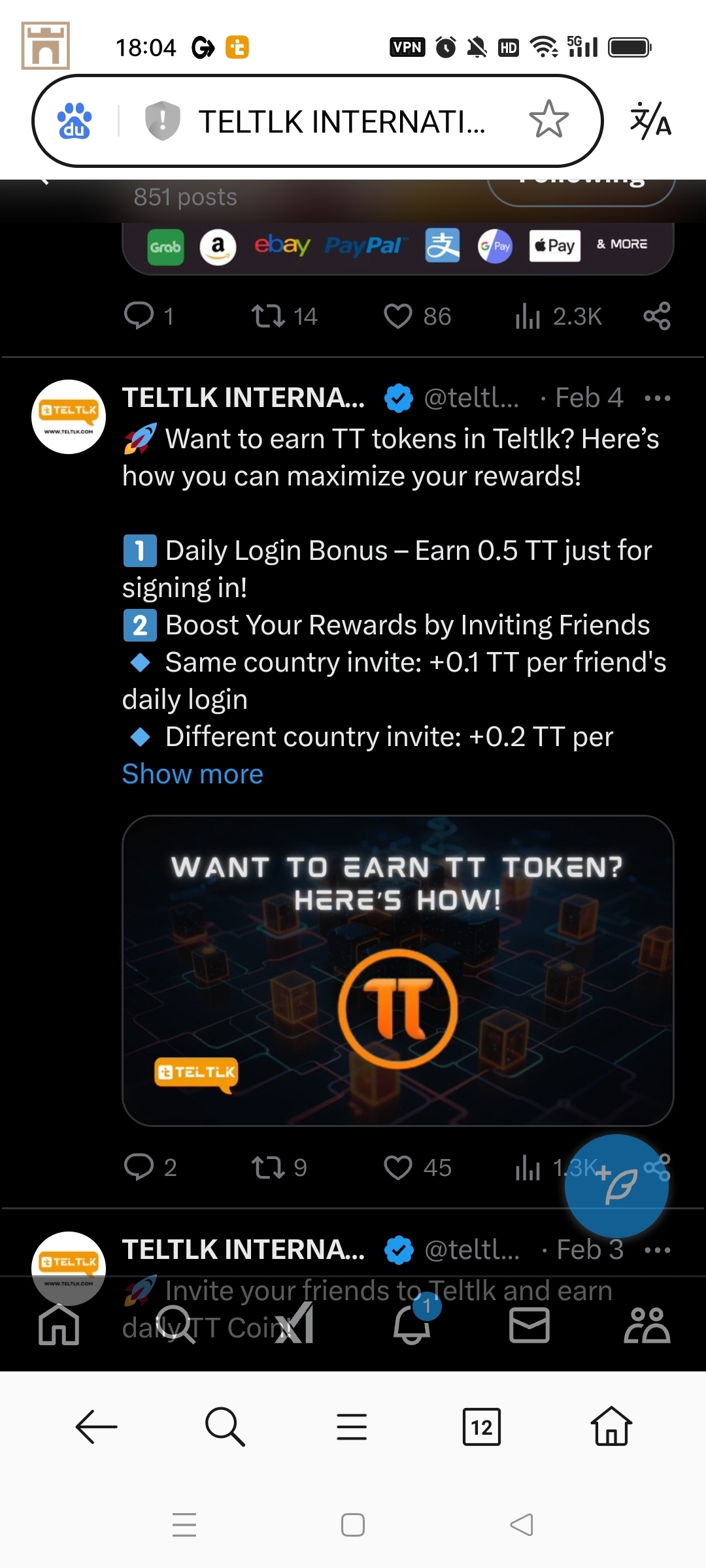The height and width of the screenshot is (1568, 706).
Task: Repost the post with 14 reposts
Action: click(268, 316)
